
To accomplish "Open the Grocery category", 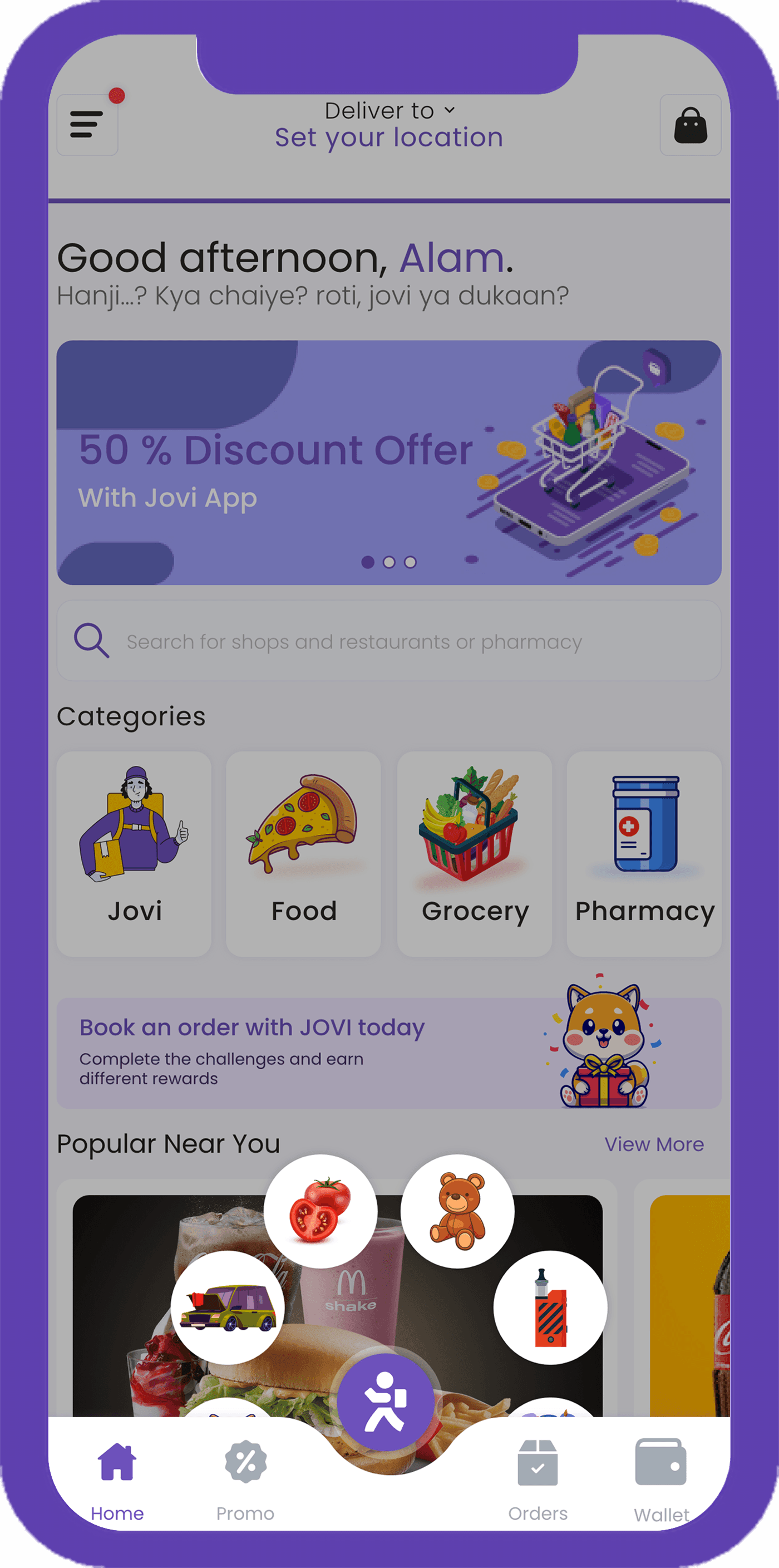I will 474,853.
